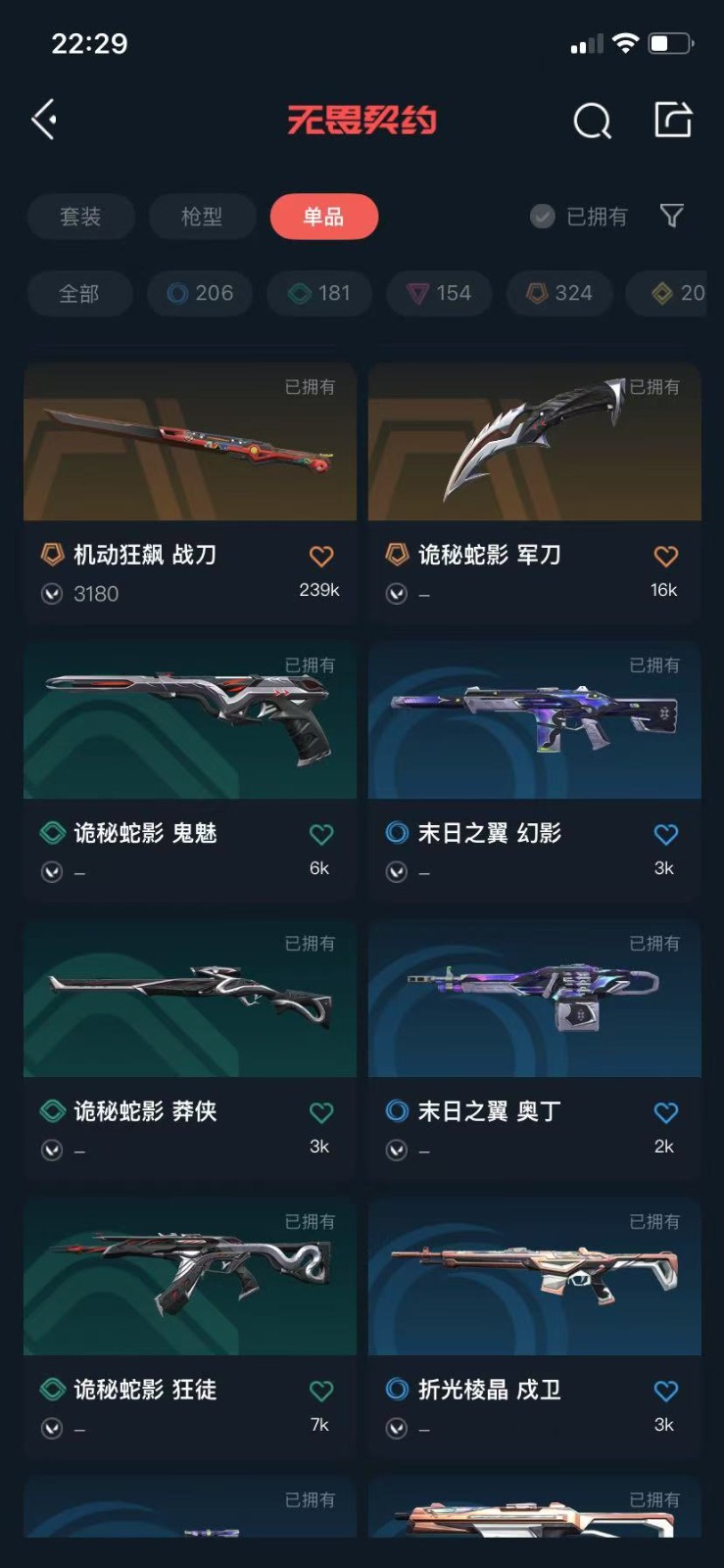Like the 诡秘蛇影 军刀 skin
Image resolution: width=724 pixels, height=1568 pixels.
tap(665, 557)
